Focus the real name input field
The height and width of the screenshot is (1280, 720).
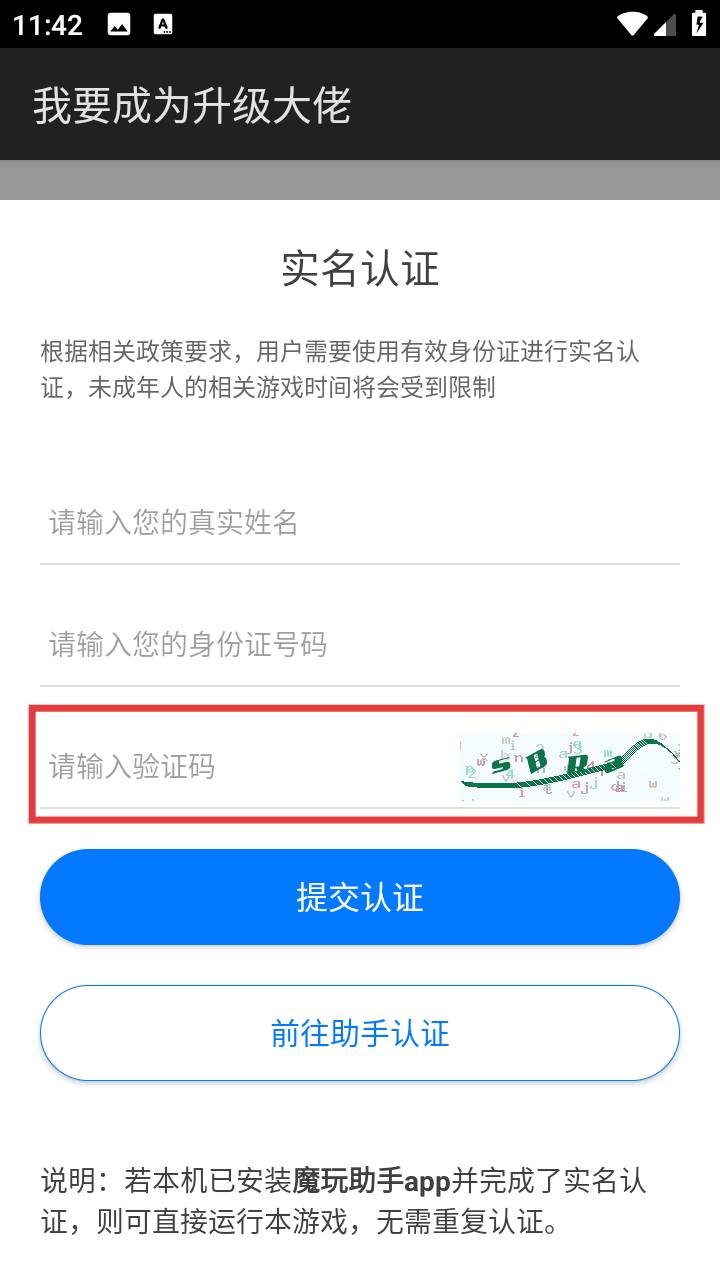click(360, 523)
